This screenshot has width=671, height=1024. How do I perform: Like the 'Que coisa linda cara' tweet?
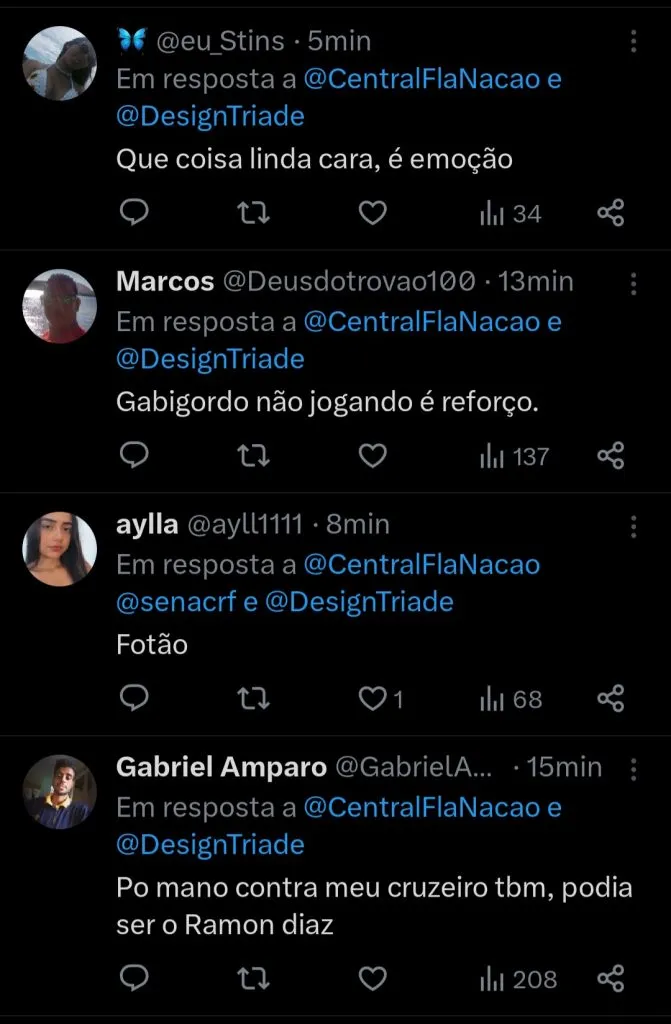pyautogui.click(x=373, y=213)
